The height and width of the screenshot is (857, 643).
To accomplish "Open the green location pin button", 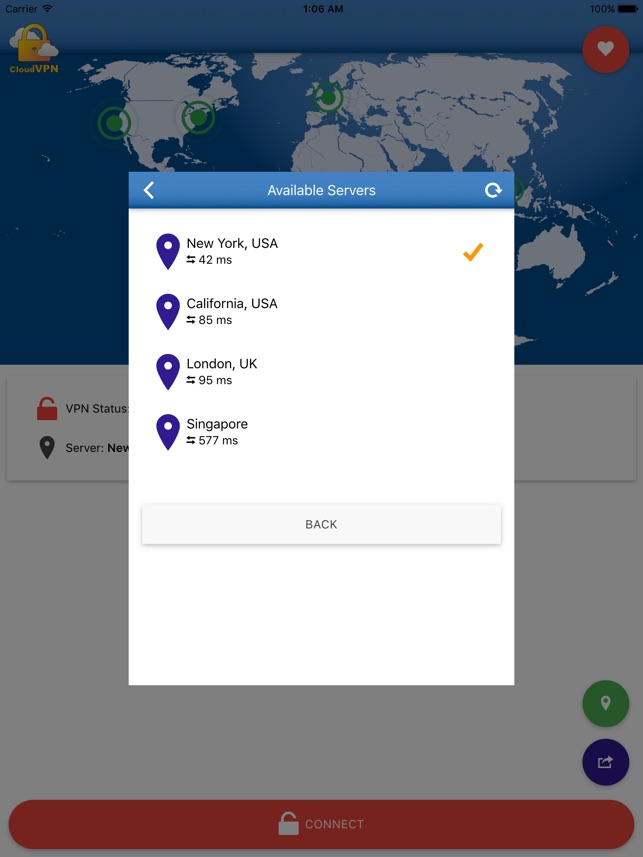I will (x=605, y=703).
